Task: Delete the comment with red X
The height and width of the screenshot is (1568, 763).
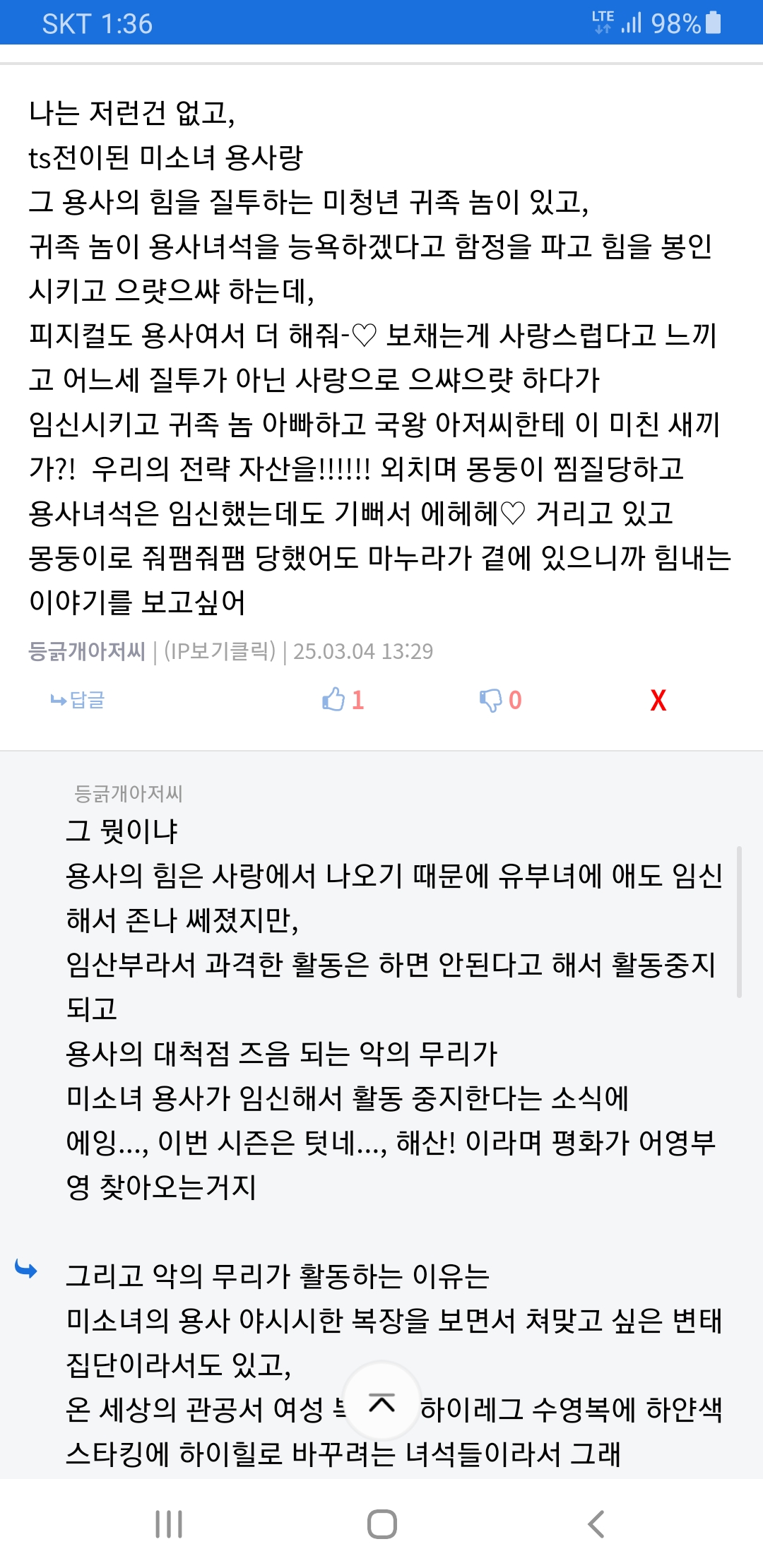Action: pos(658,700)
